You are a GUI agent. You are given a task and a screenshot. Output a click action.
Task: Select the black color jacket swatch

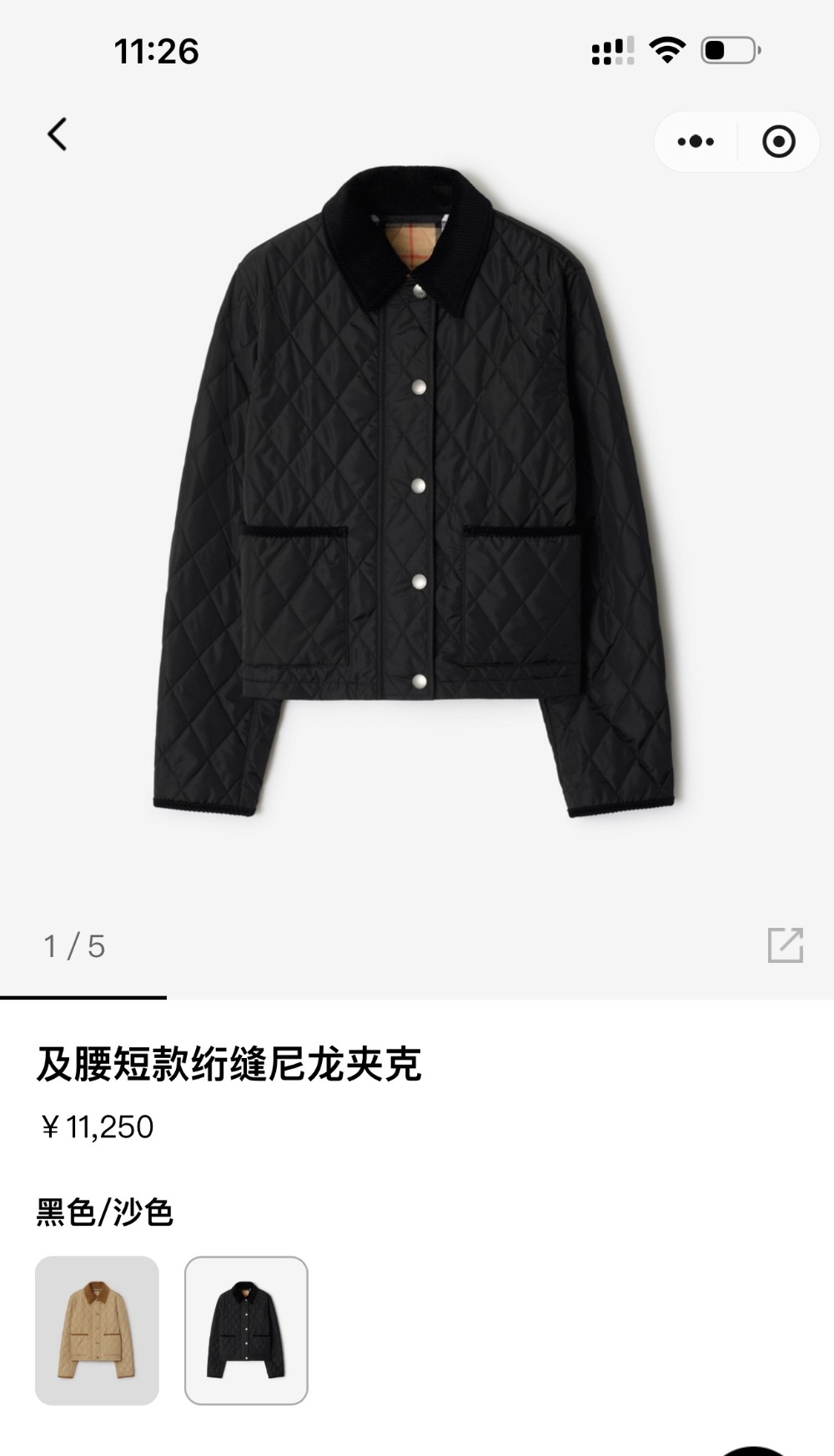coord(246,1330)
